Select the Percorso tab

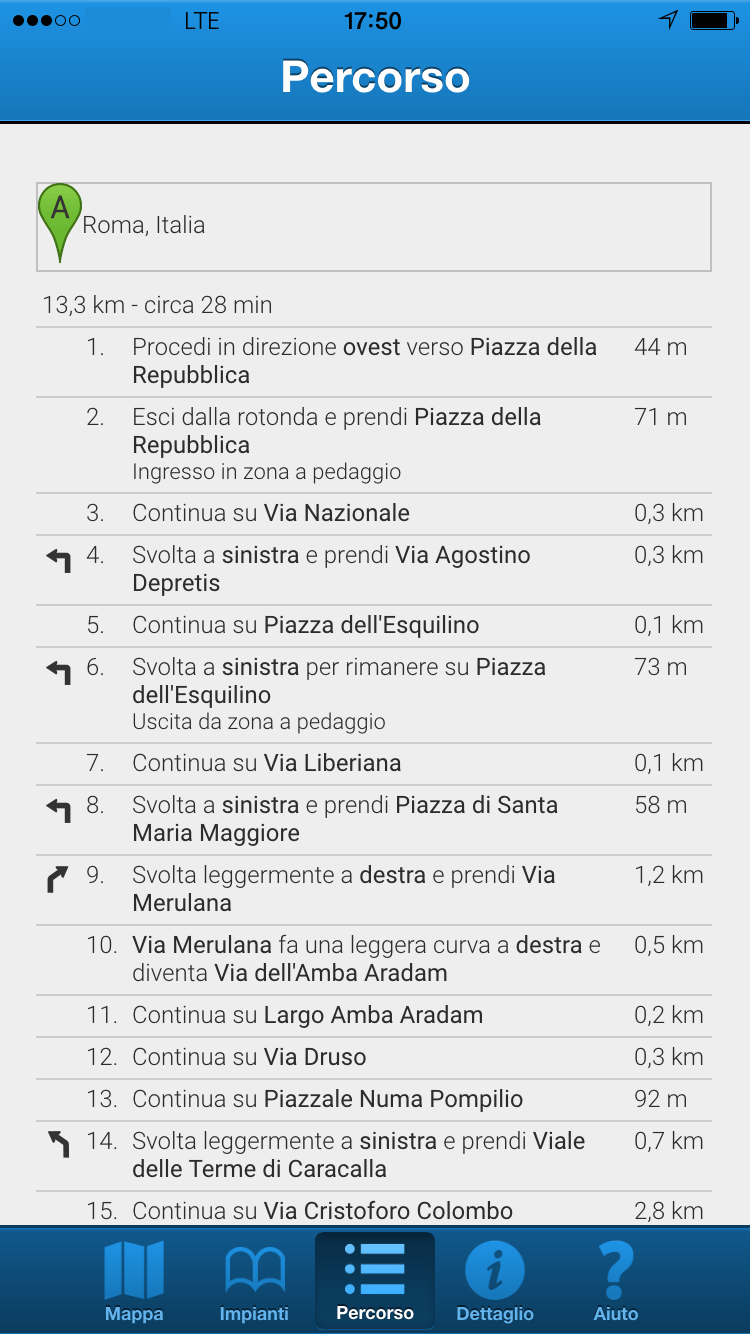point(375,1280)
